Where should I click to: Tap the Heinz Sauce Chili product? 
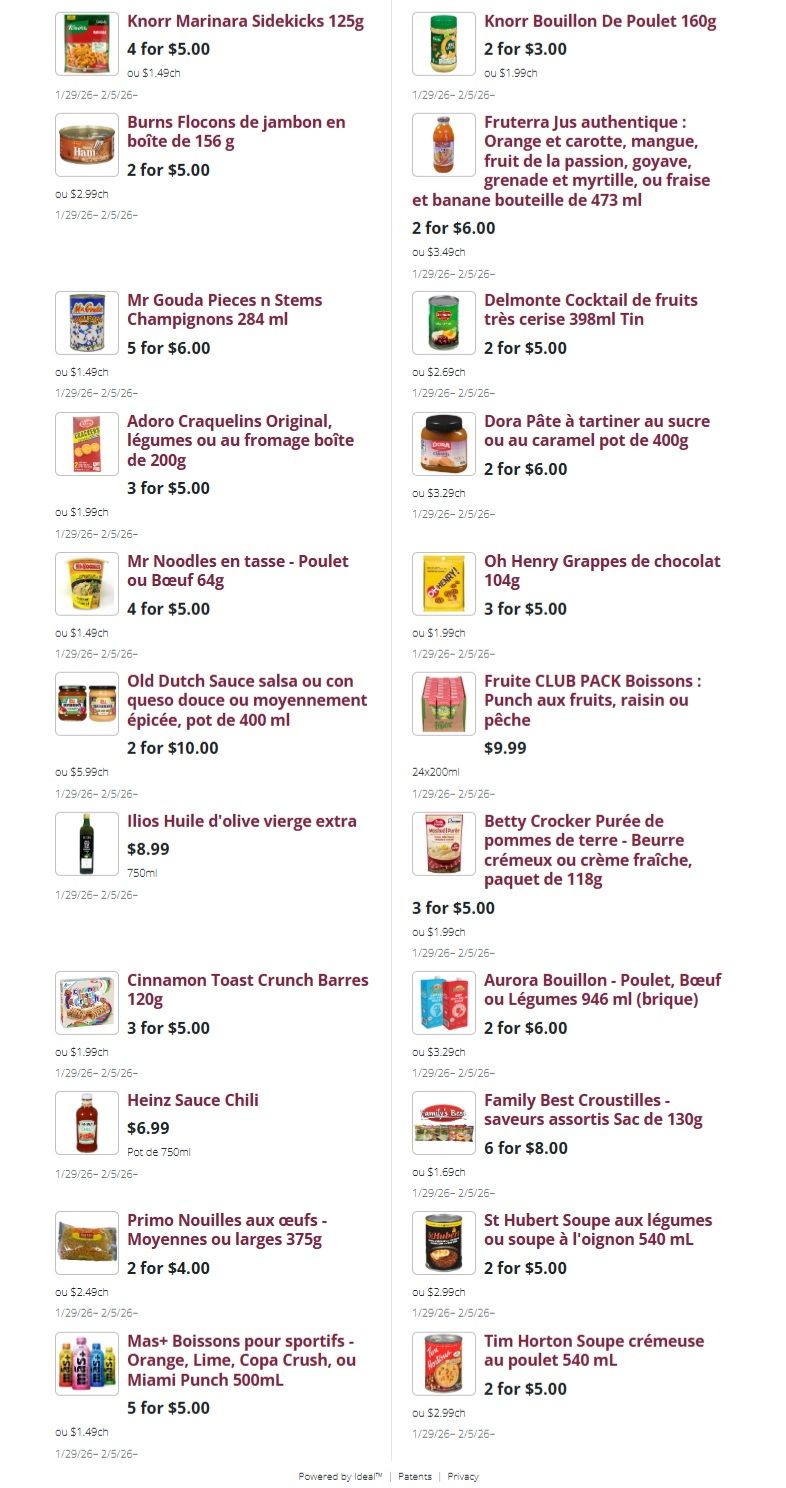pyautogui.click(x=193, y=1100)
